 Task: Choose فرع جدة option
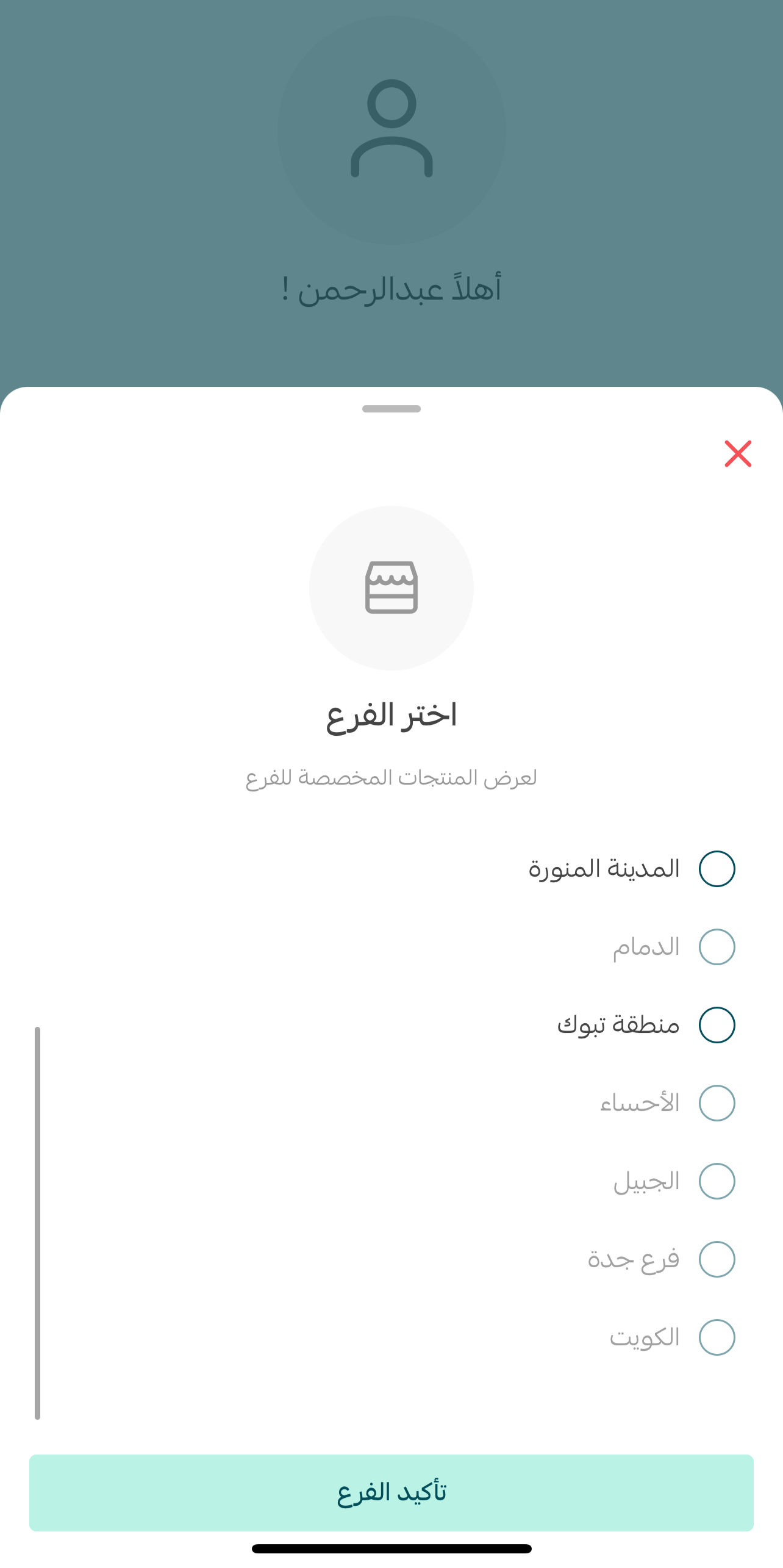tap(717, 1259)
